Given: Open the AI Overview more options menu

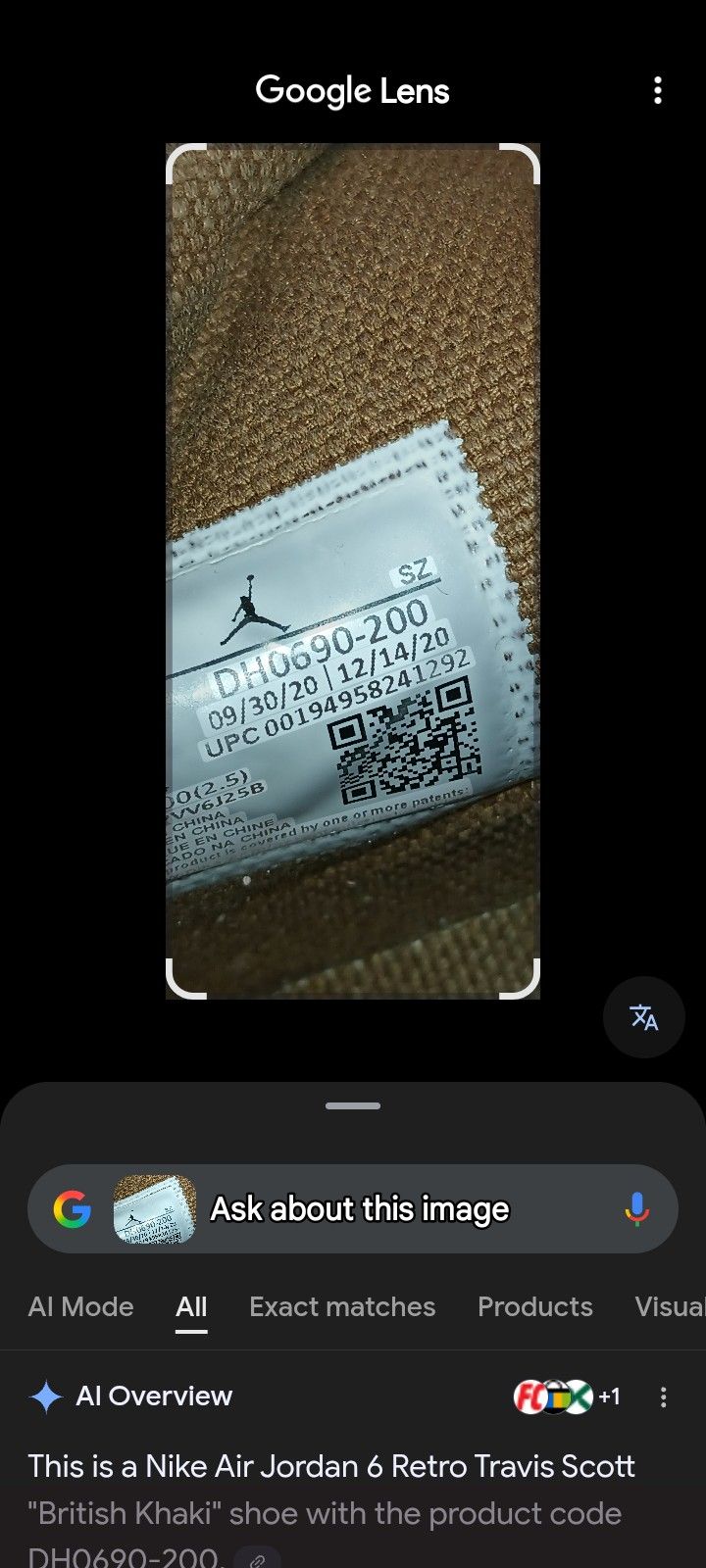Looking at the screenshot, I should coord(664,1397).
